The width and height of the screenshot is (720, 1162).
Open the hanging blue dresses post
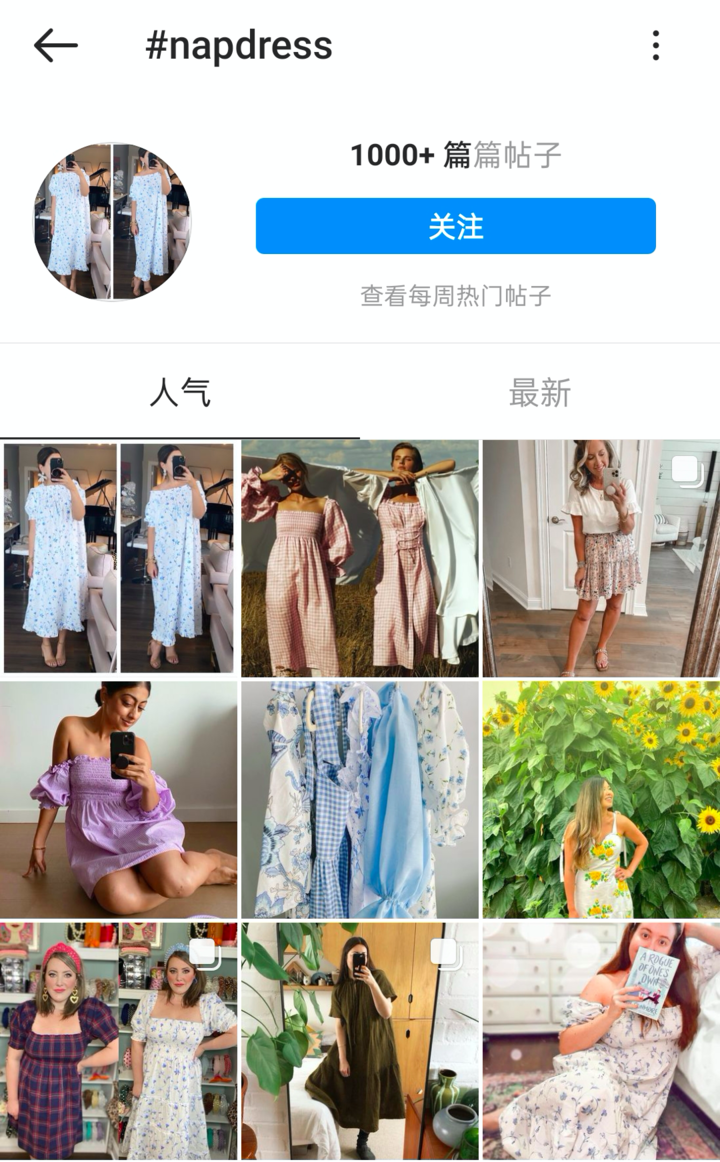(360, 800)
